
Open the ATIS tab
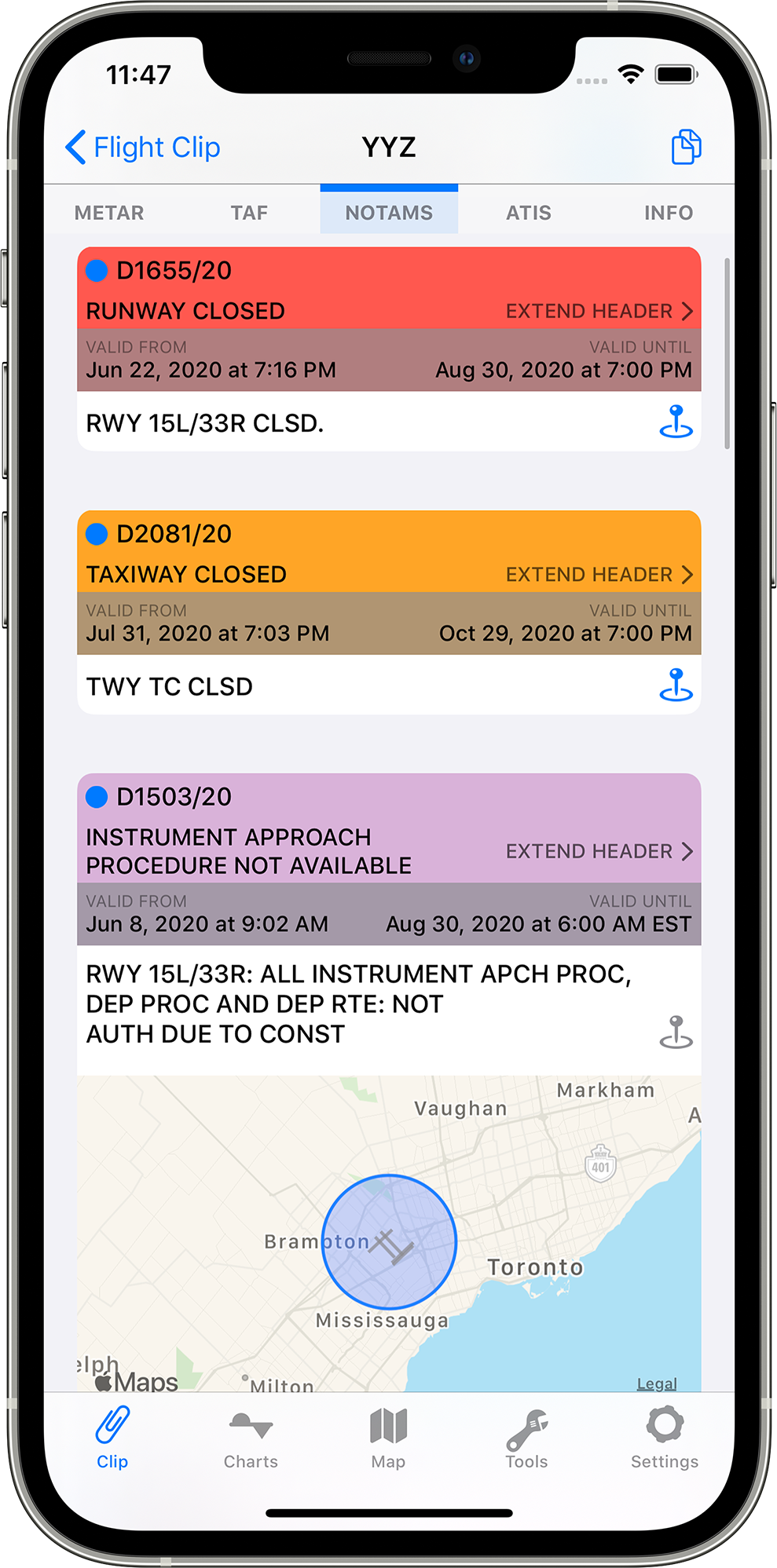point(529,213)
